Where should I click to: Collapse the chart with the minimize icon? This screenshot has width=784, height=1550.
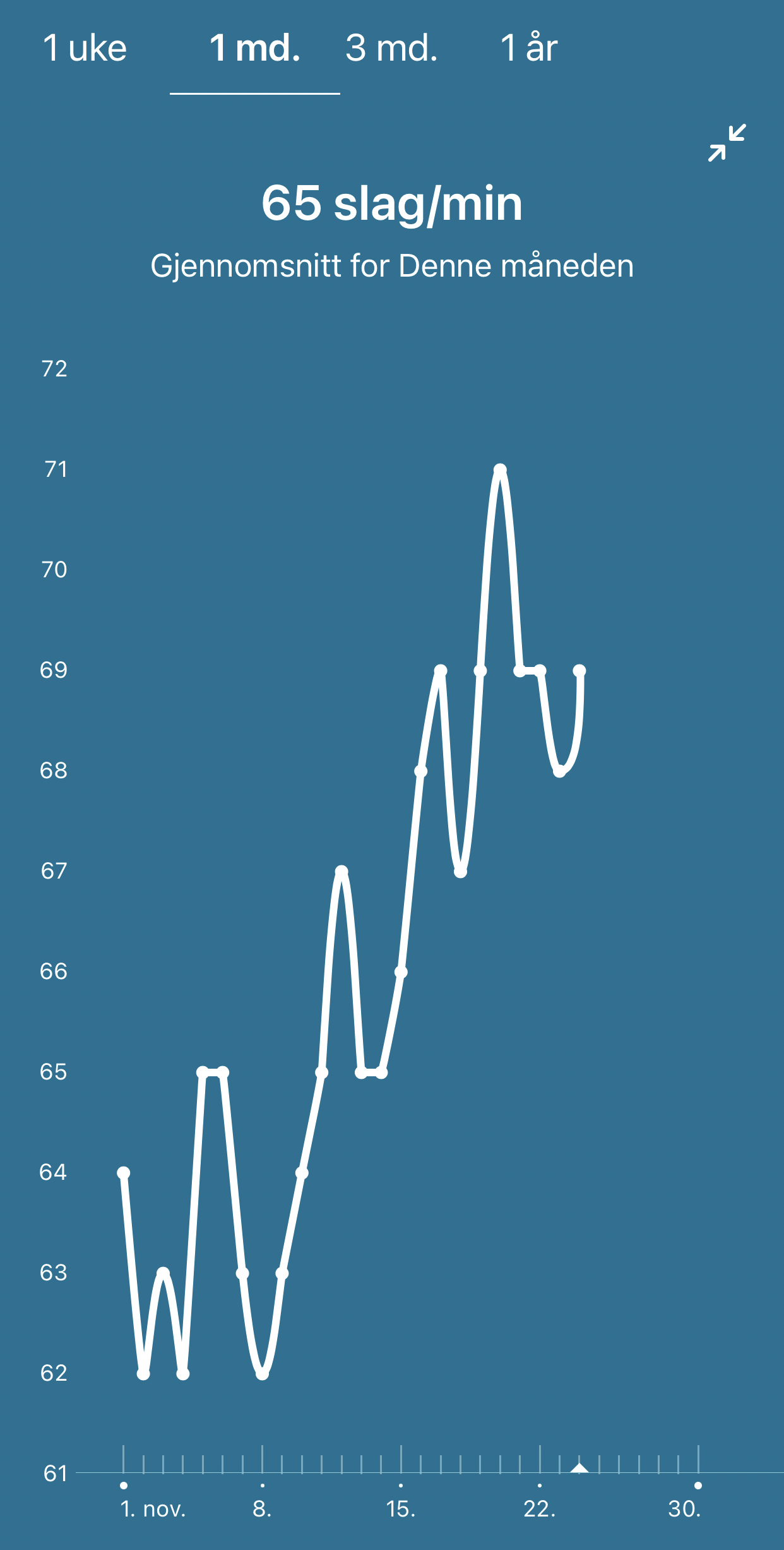point(727,143)
